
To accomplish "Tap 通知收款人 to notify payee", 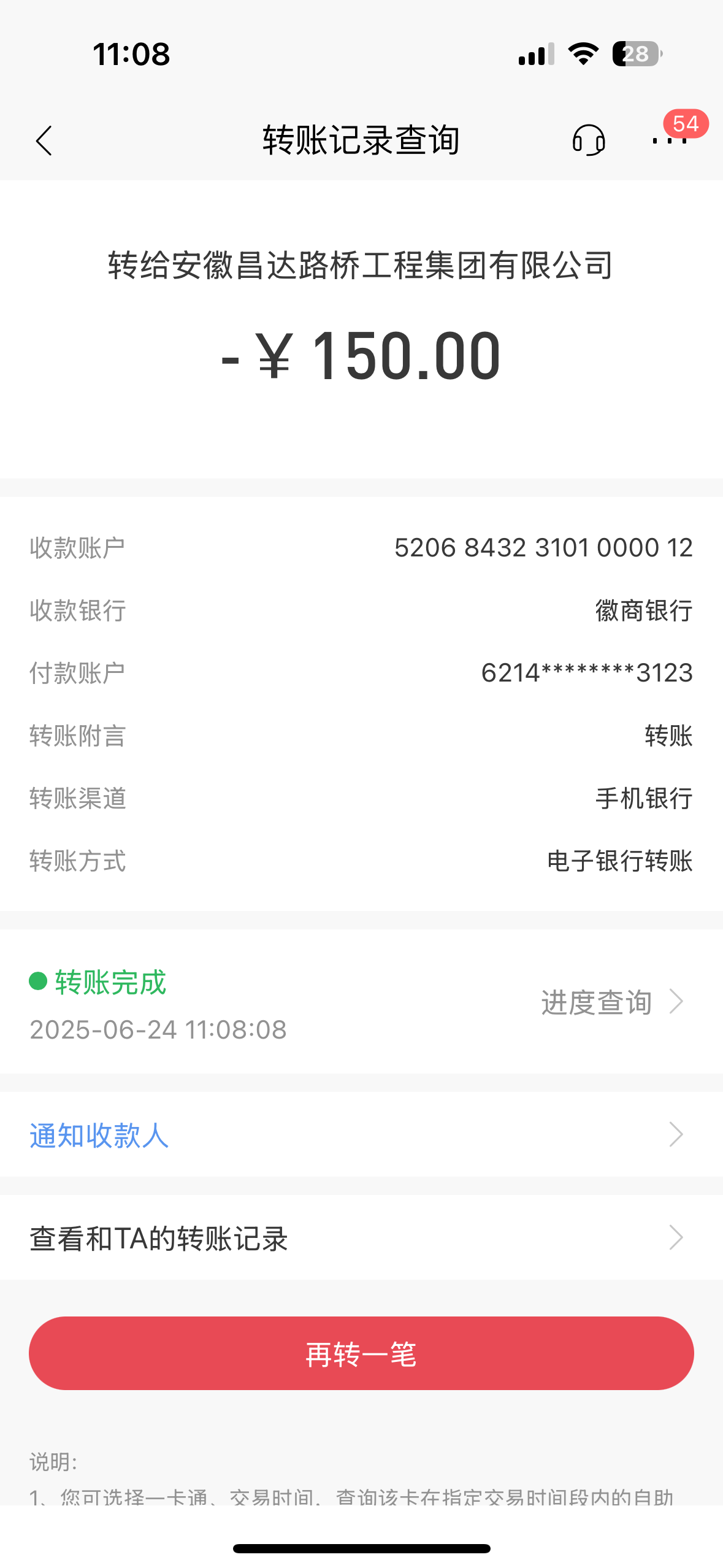I will coord(361,1135).
